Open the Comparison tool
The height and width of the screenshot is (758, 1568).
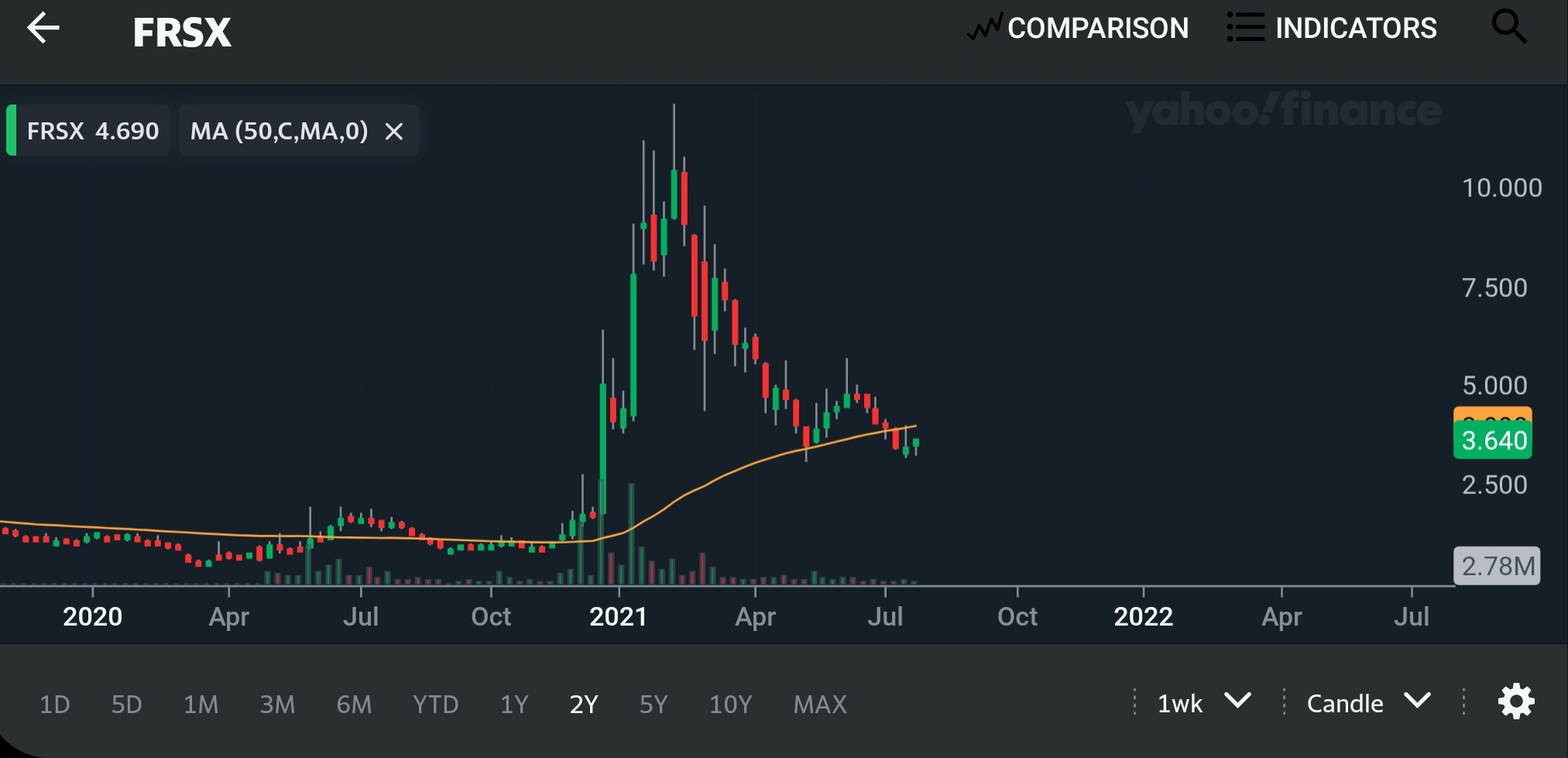tap(1078, 29)
